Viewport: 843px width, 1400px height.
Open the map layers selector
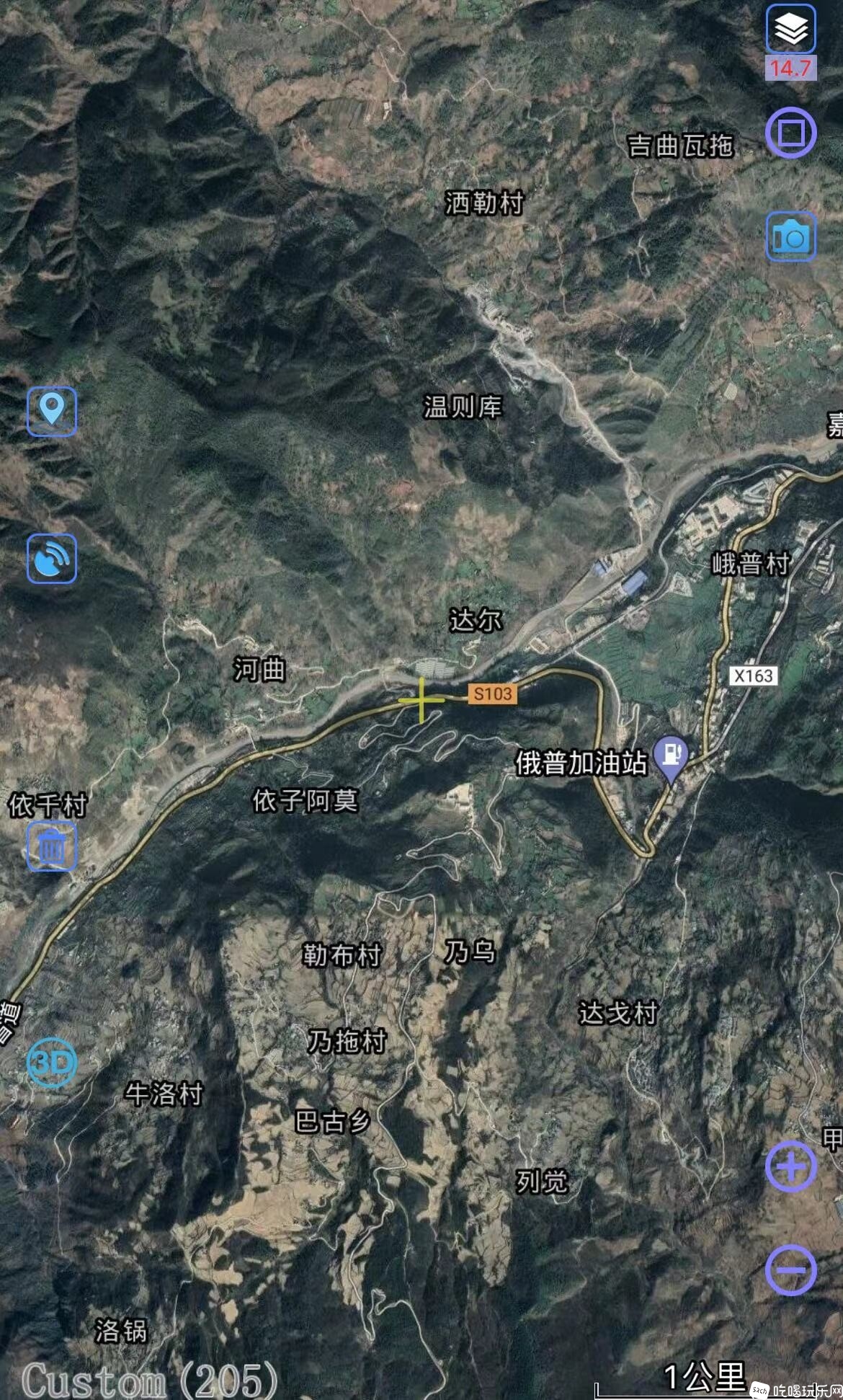click(x=790, y=30)
